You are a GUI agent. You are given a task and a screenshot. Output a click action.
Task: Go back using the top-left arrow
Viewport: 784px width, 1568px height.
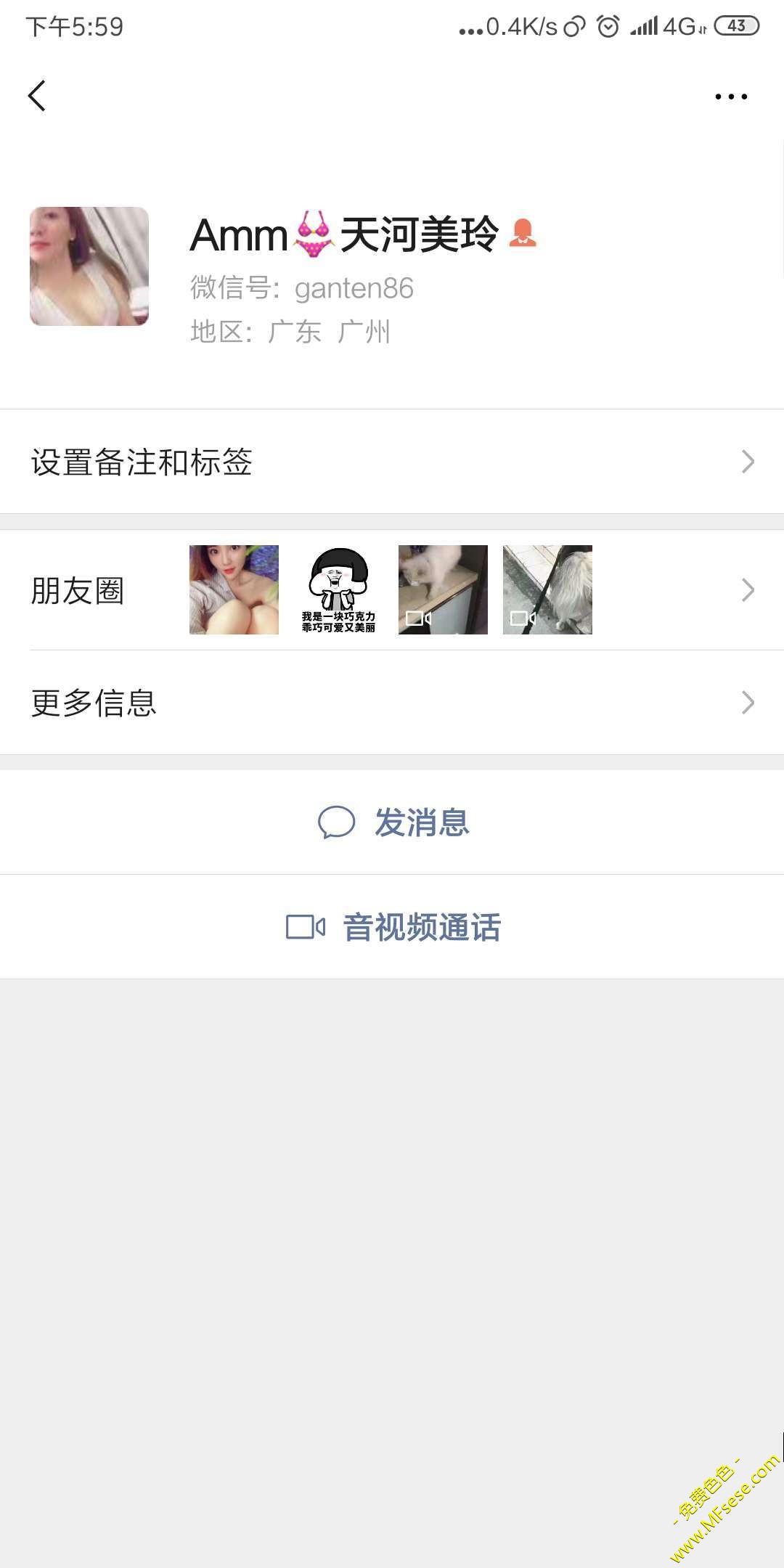click(37, 96)
